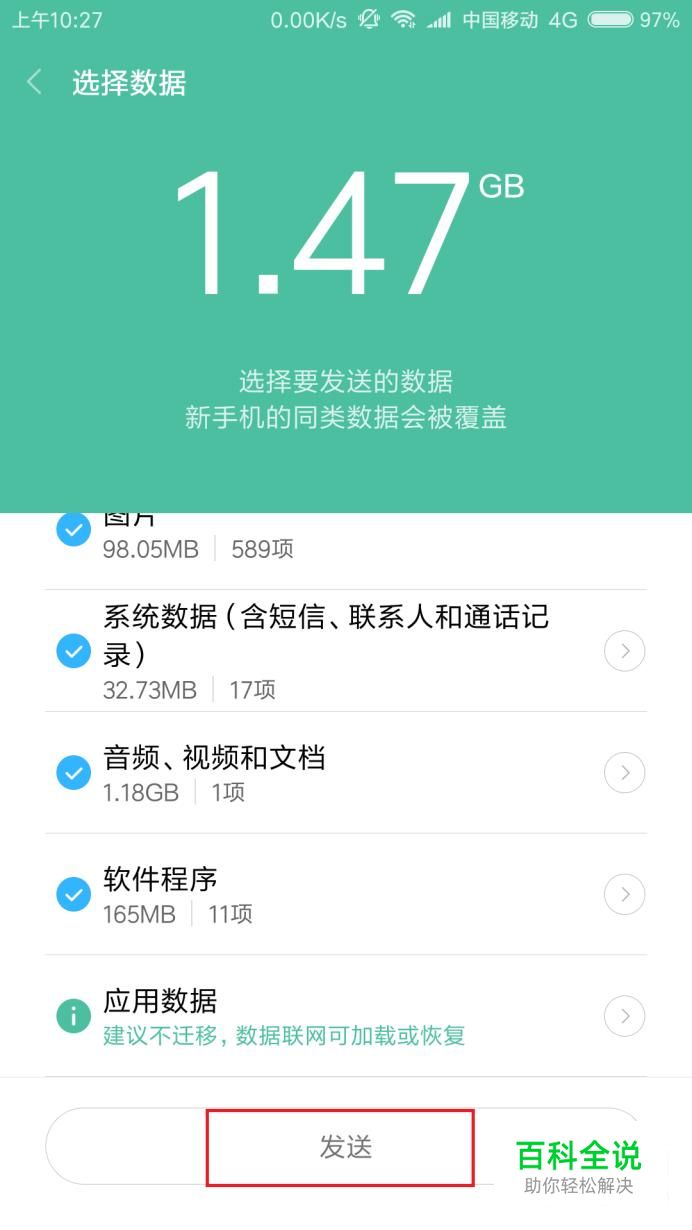
Task: Tap the 发送 button
Action: [346, 1147]
